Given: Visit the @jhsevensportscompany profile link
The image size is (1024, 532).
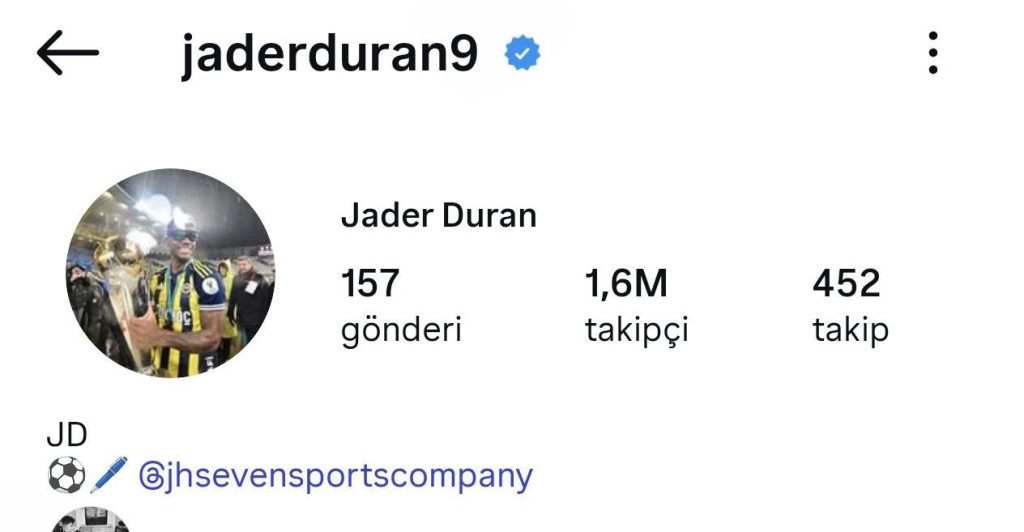Looking at the screenshot, I should [335, 475].
